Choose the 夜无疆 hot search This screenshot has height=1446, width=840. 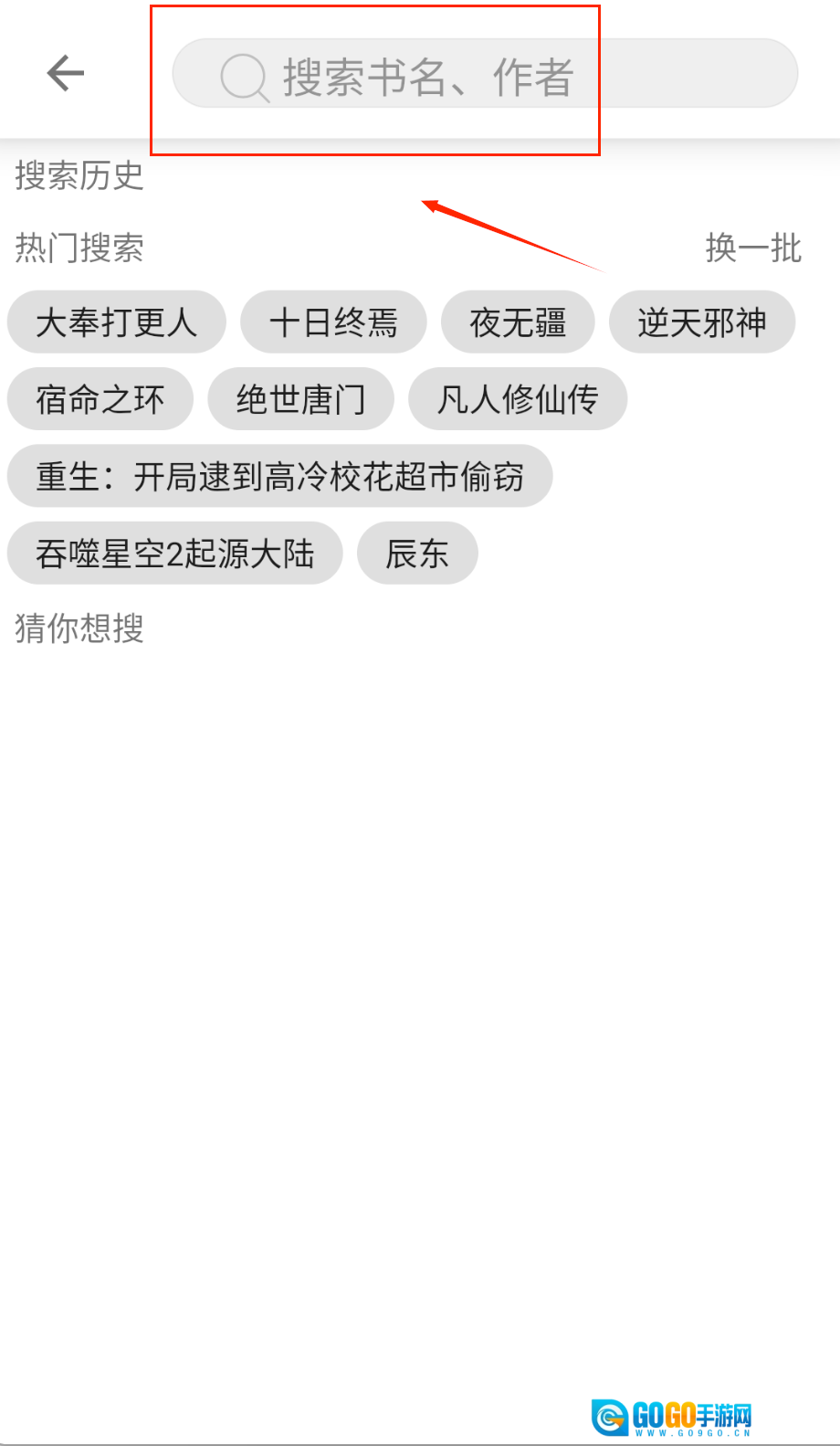click(518, 322)
